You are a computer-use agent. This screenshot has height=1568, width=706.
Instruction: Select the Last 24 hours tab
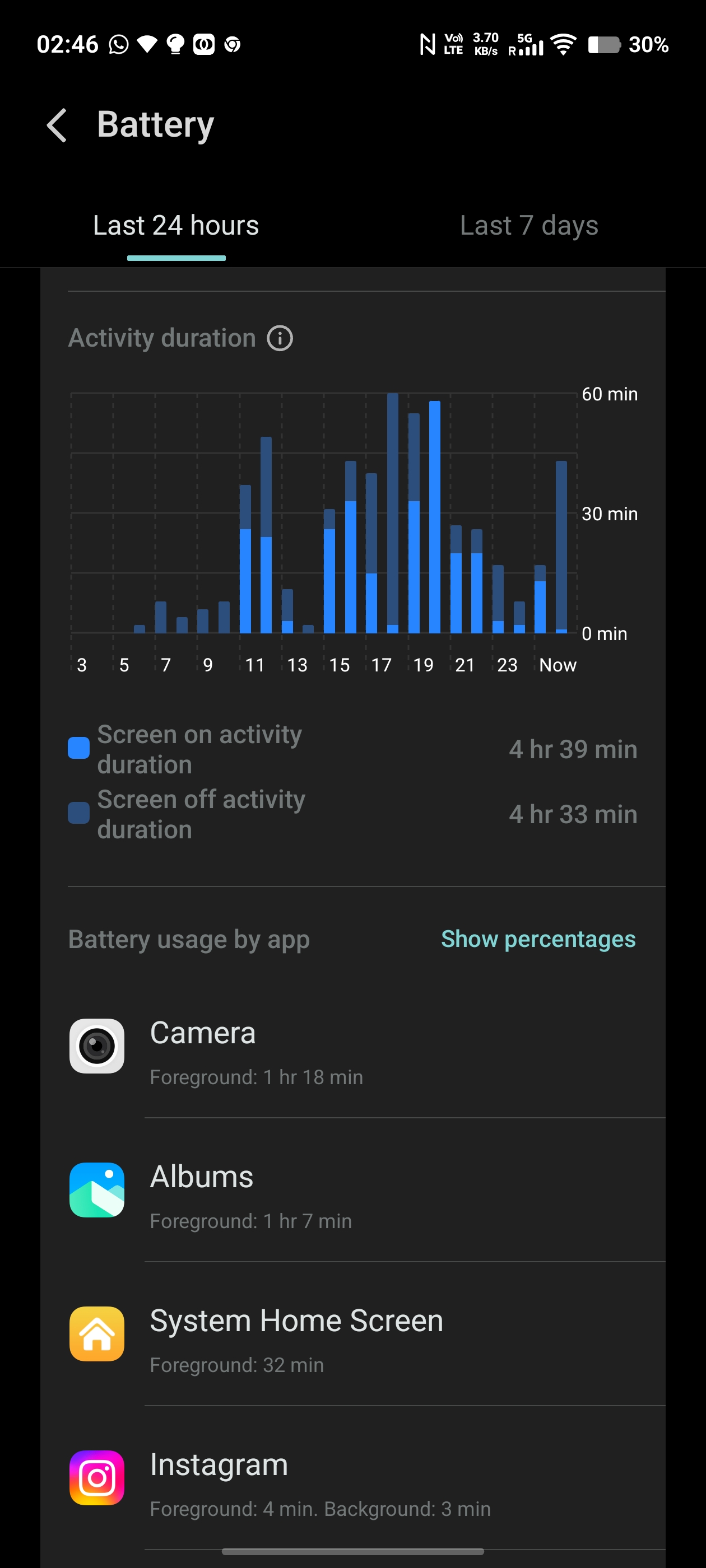pyautogui.click(x=176, y=226)
